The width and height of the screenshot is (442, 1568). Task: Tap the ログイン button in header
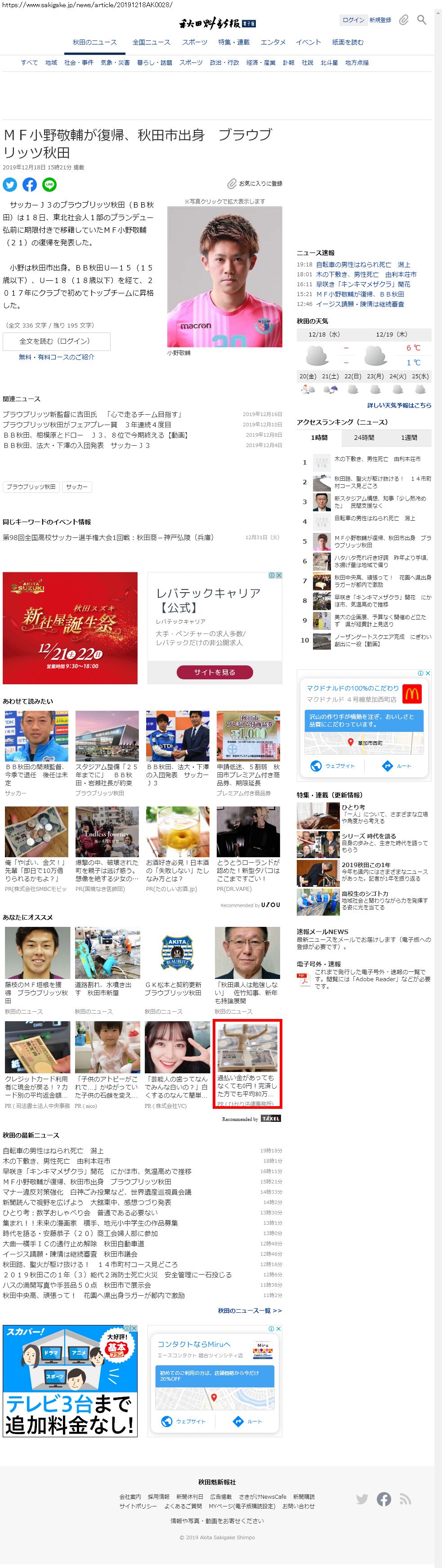click(353, 20)
